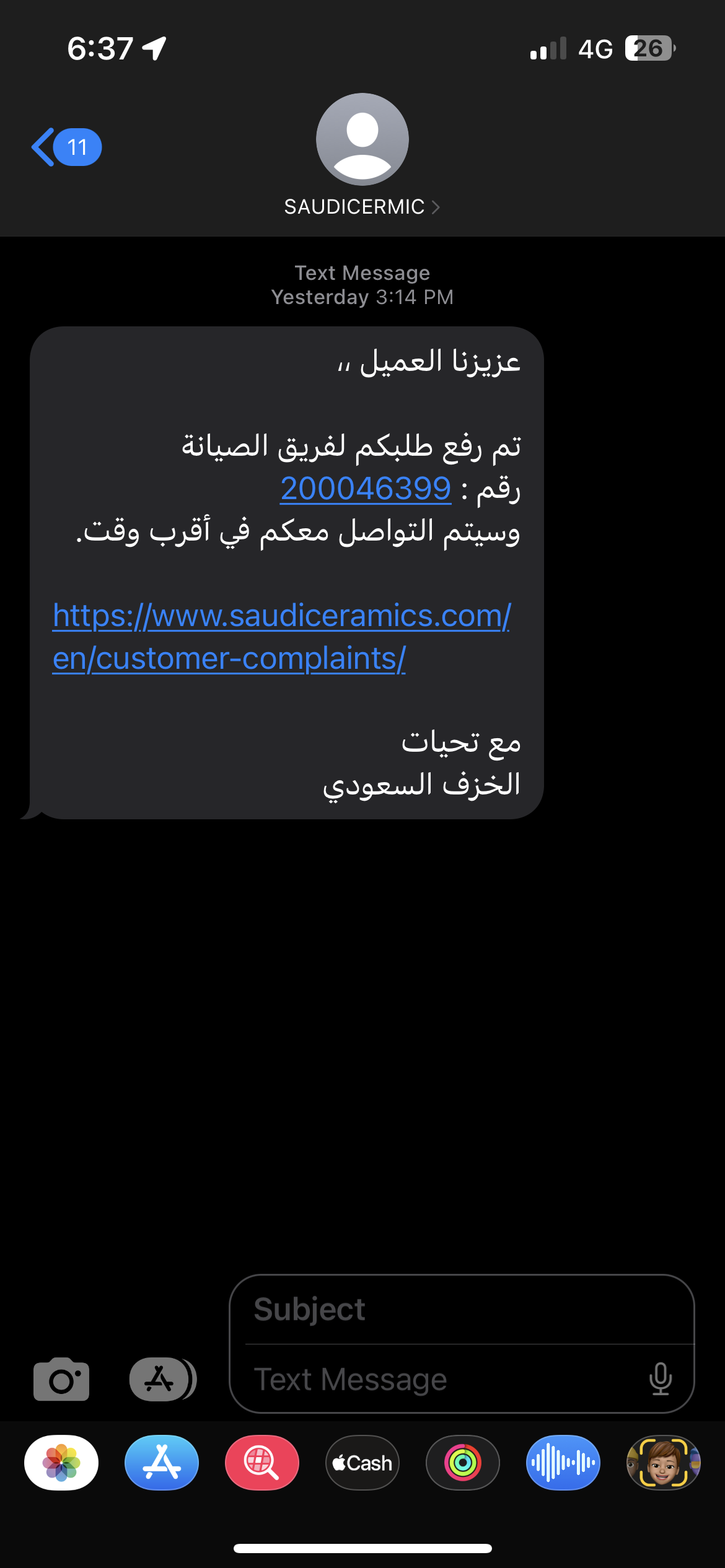This screenshot has width=725, height=1568.
Task: Open the Fitness activity rings app
Action: click(x=463, y=1463)
